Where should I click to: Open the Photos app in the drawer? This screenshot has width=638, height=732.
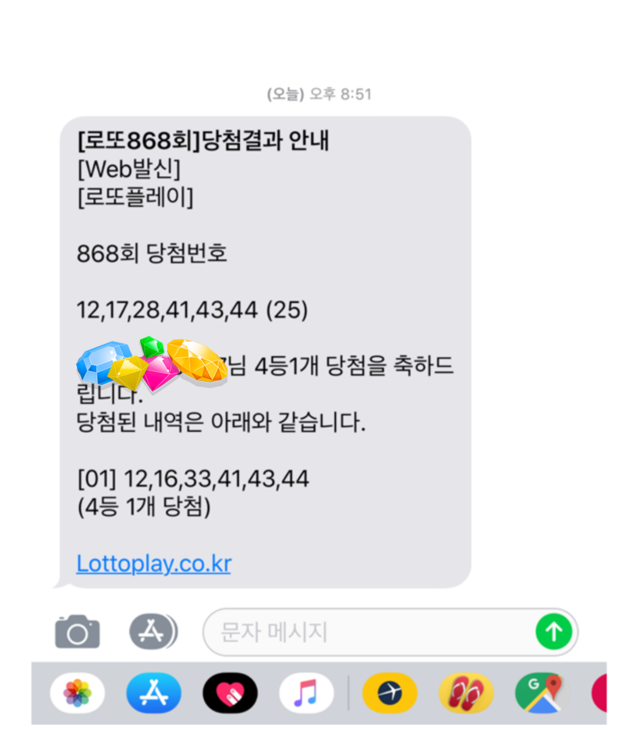coord(78,693)
